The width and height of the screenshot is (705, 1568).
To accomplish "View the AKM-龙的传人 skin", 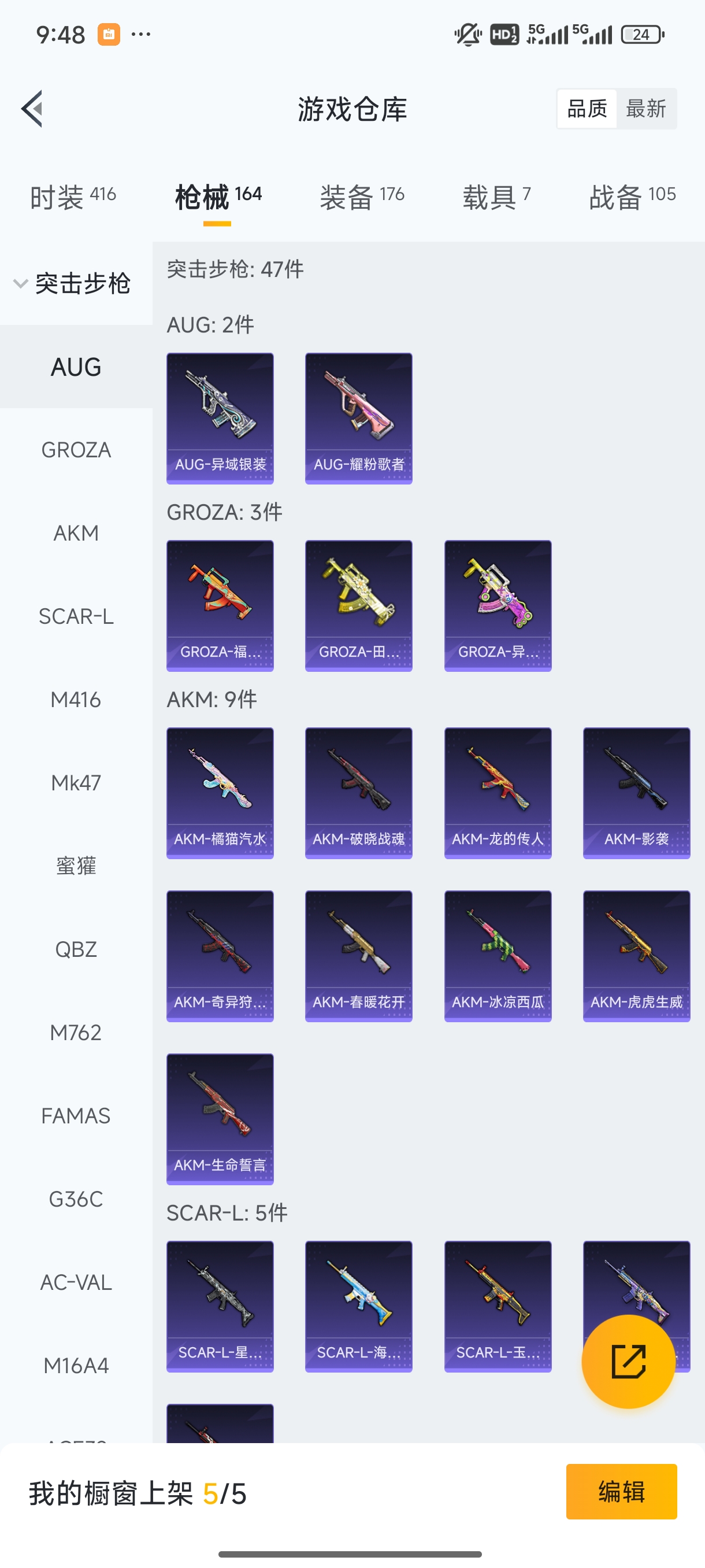I will pos(498,793).
